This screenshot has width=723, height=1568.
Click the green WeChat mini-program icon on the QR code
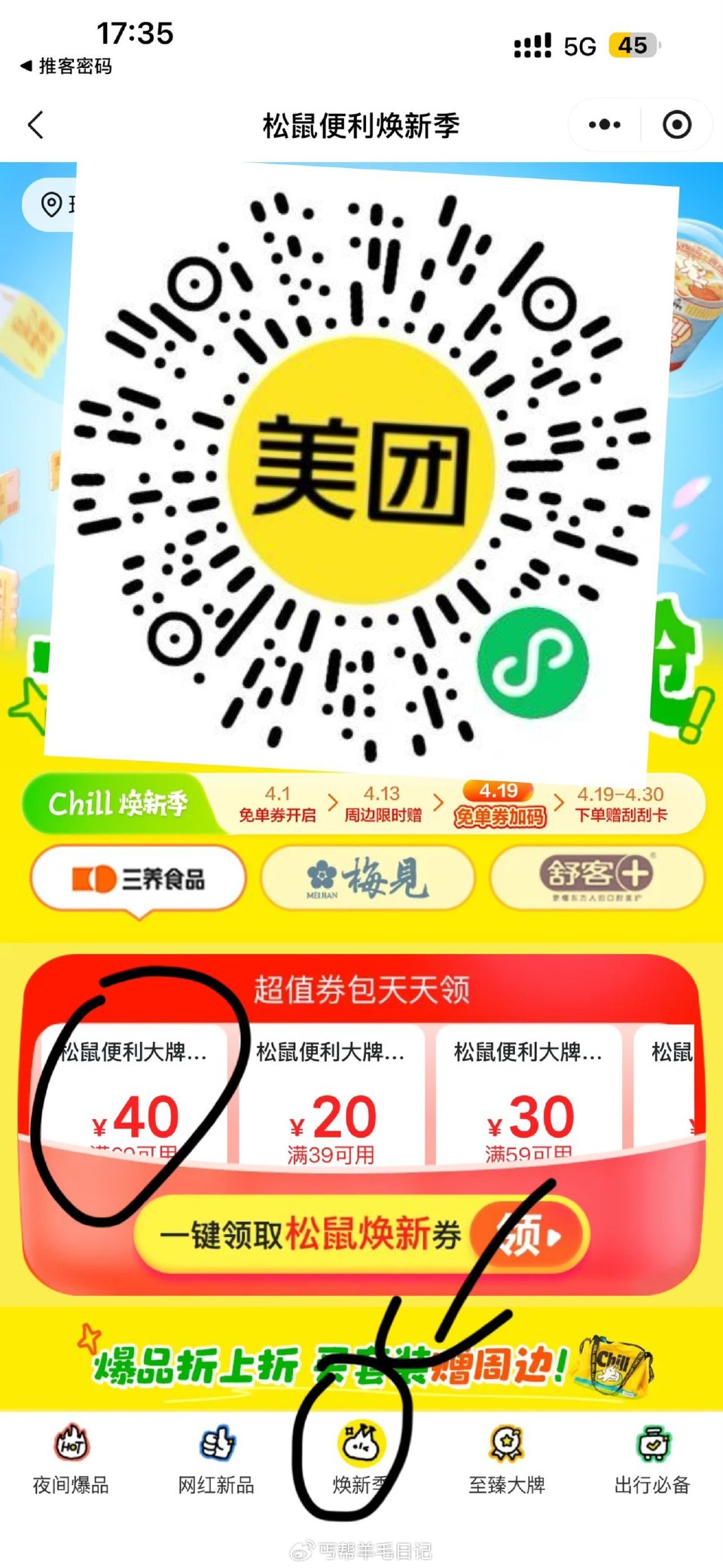pos(532,660)
